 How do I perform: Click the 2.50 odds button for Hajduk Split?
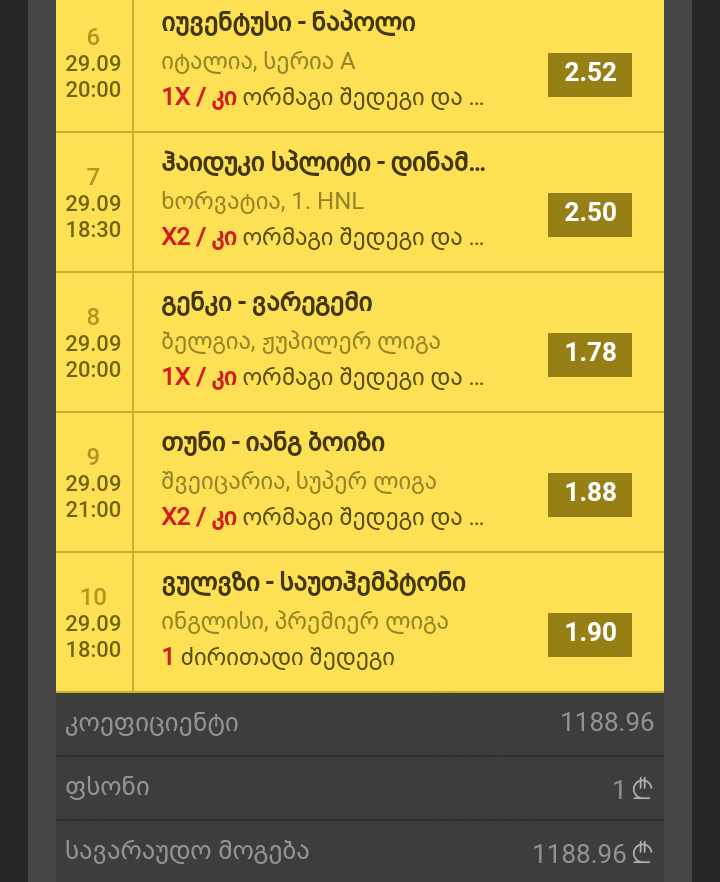pyautogui.click(x=589, y=215)
